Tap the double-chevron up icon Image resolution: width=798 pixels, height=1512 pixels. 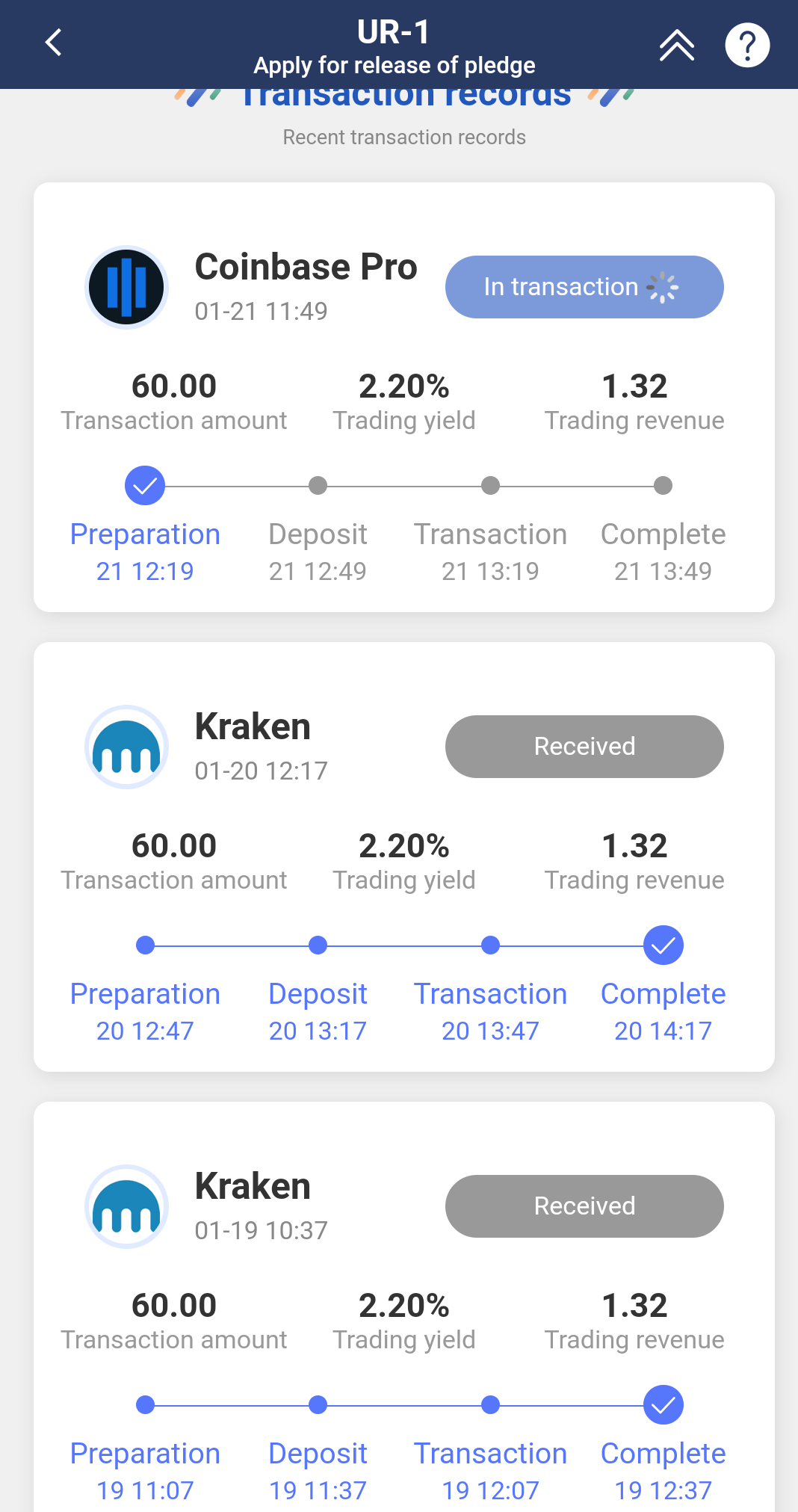[x=677, y=45]
